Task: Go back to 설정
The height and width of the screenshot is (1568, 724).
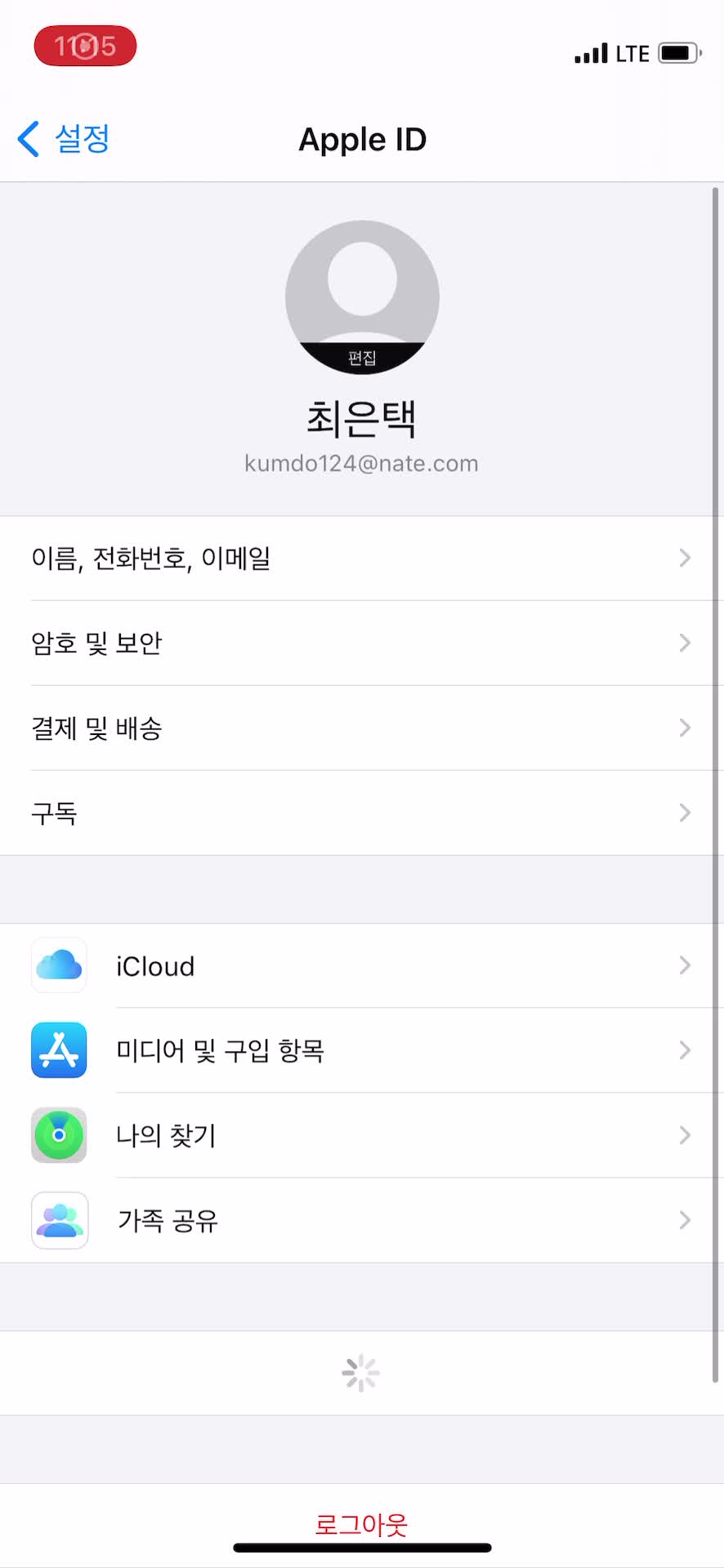Action: 64,139
